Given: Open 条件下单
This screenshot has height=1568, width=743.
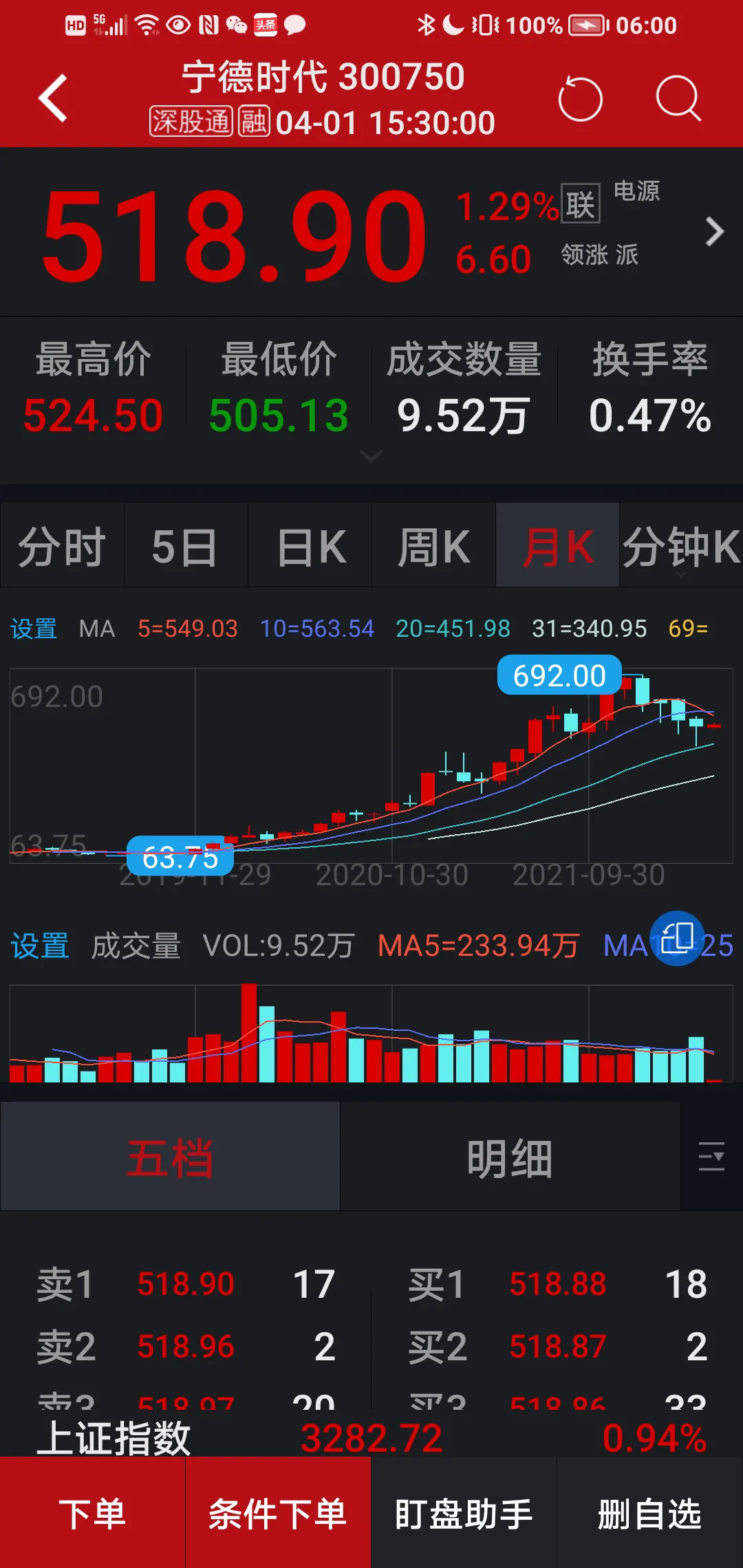Looking at the screenshot, I should tap(278, 1514).
